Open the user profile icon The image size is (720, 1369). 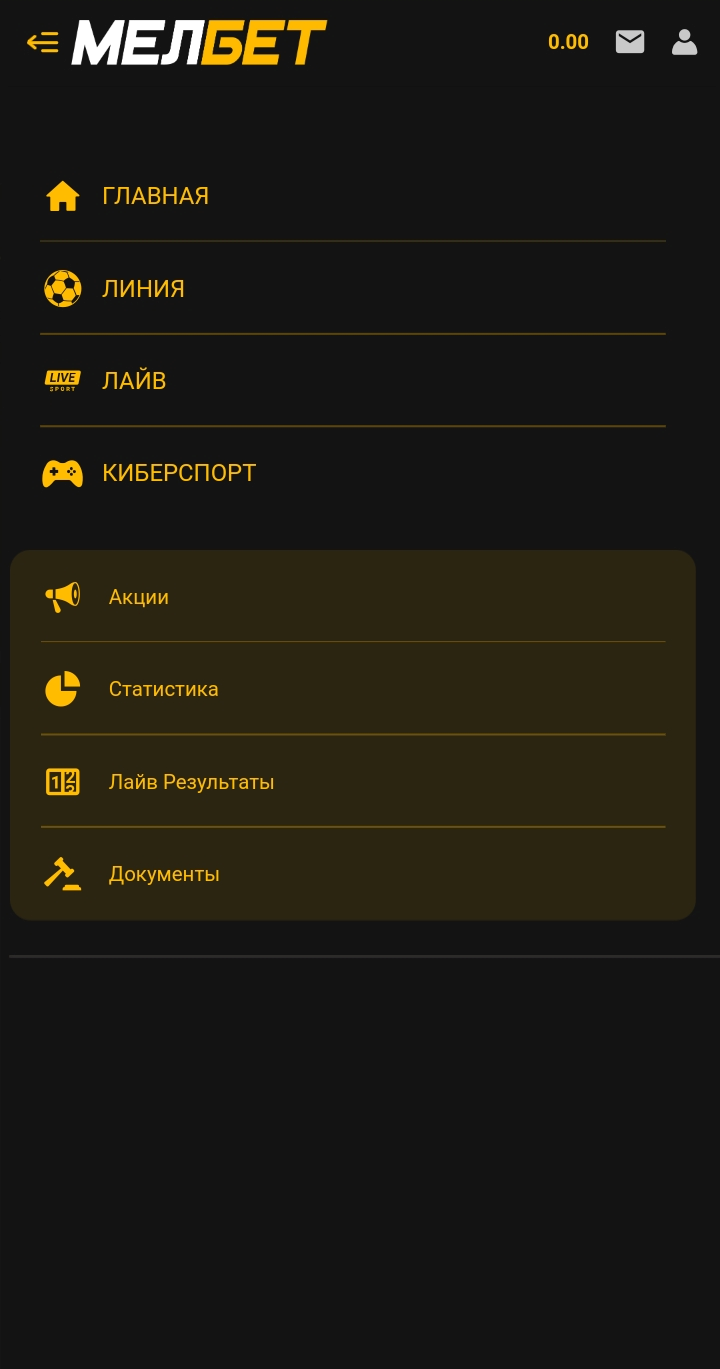(684, 42)
